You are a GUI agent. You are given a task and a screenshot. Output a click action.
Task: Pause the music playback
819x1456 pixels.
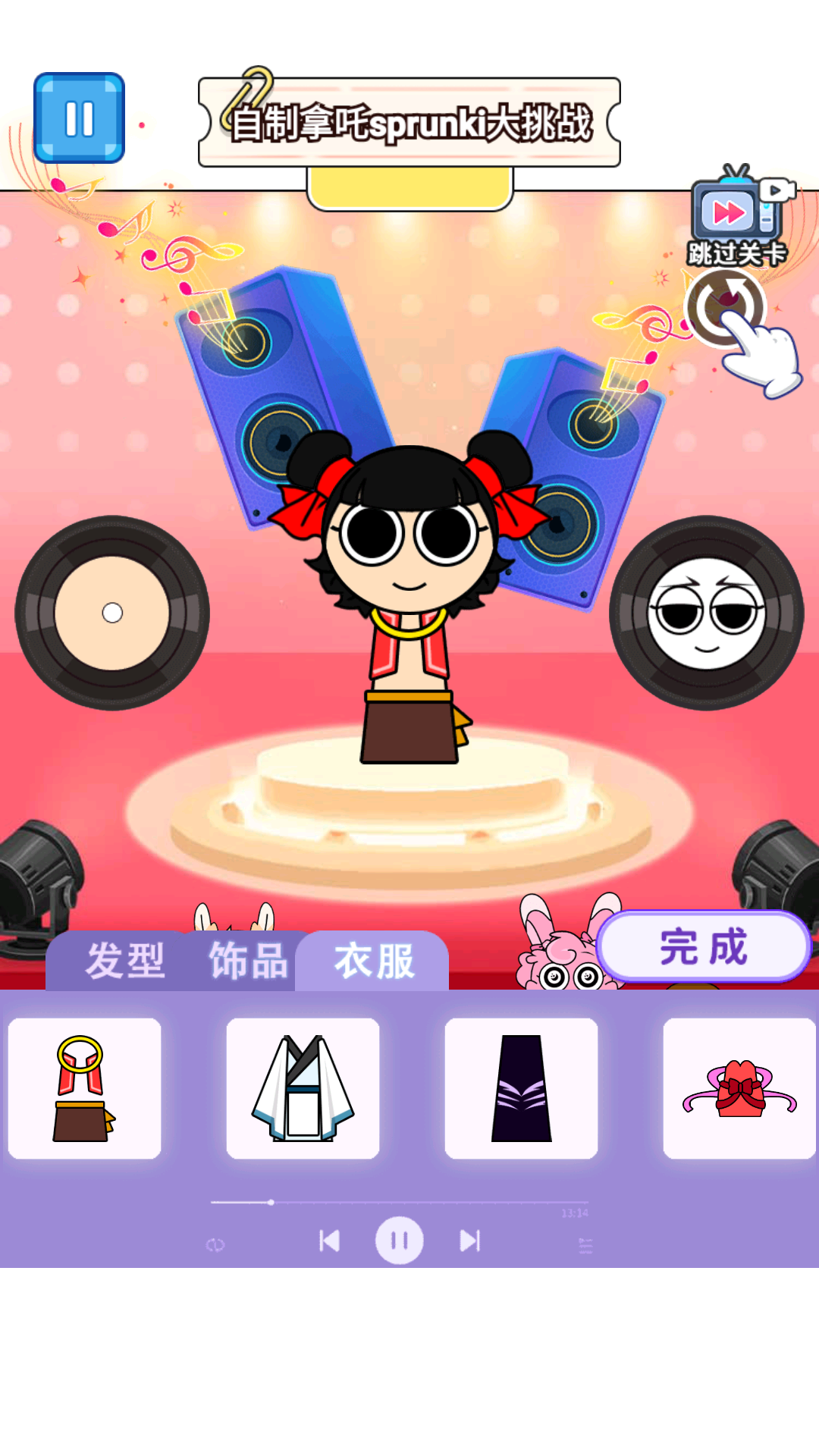click(x=400, y=1241)
